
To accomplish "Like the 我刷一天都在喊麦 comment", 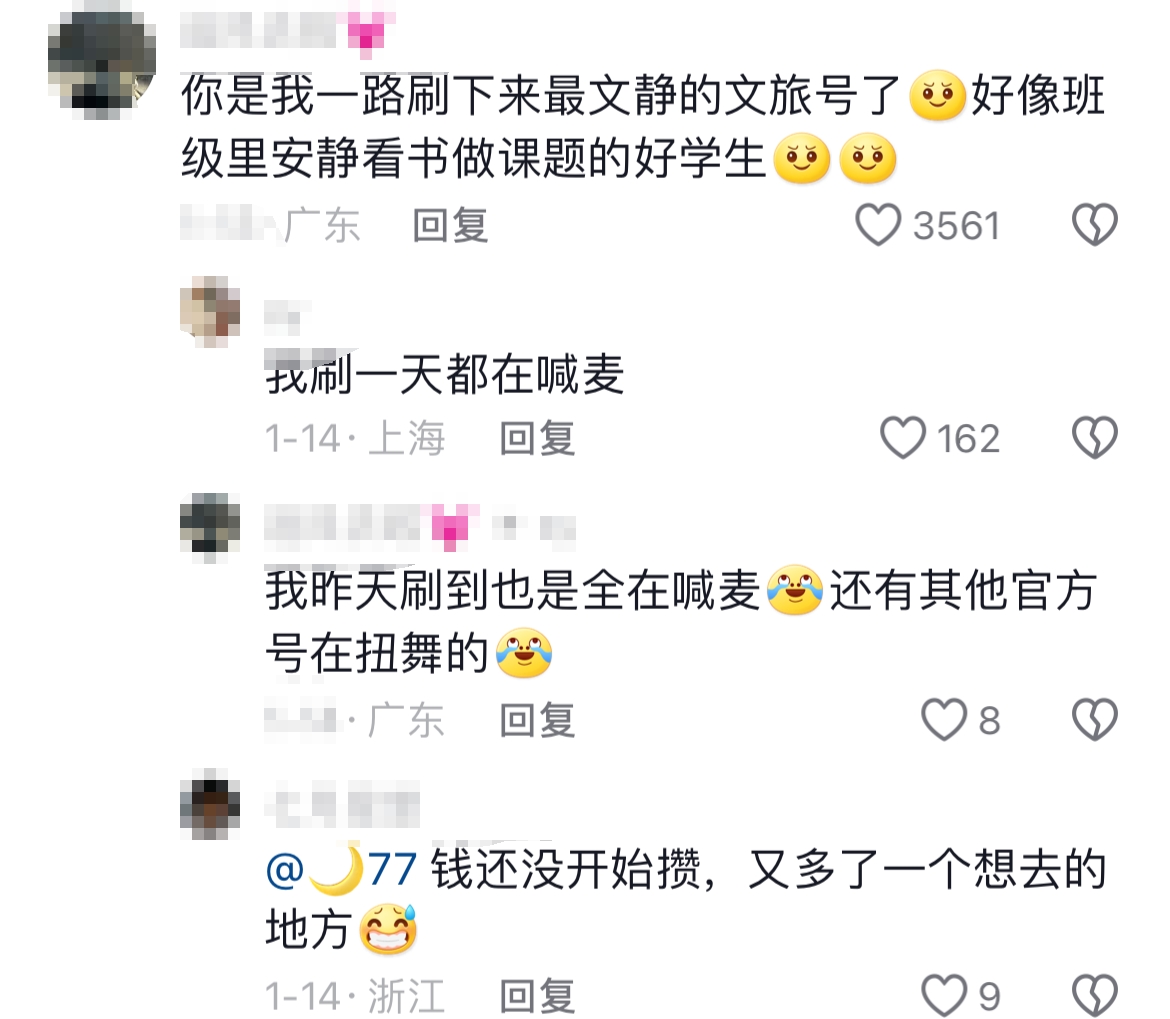I will coord(904,438).
